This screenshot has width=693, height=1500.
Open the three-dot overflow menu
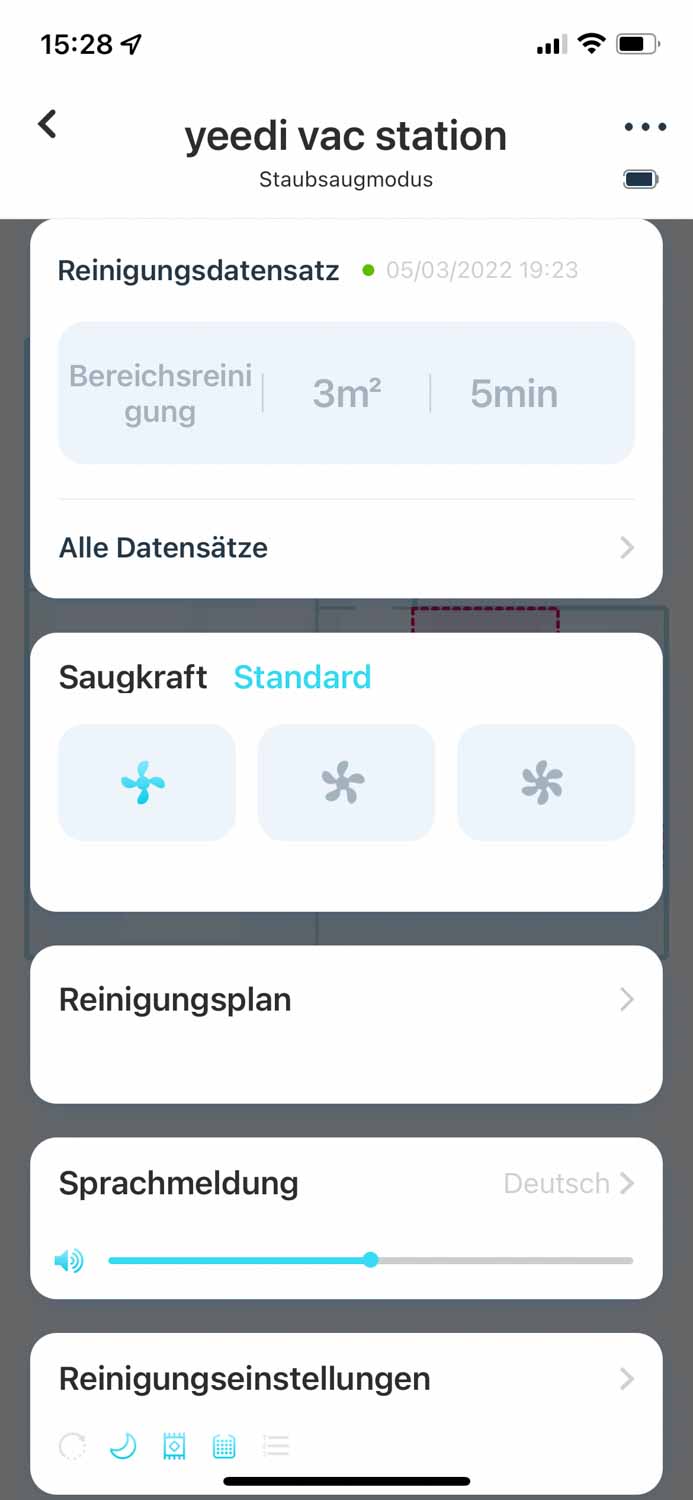(x=644, y=127)
